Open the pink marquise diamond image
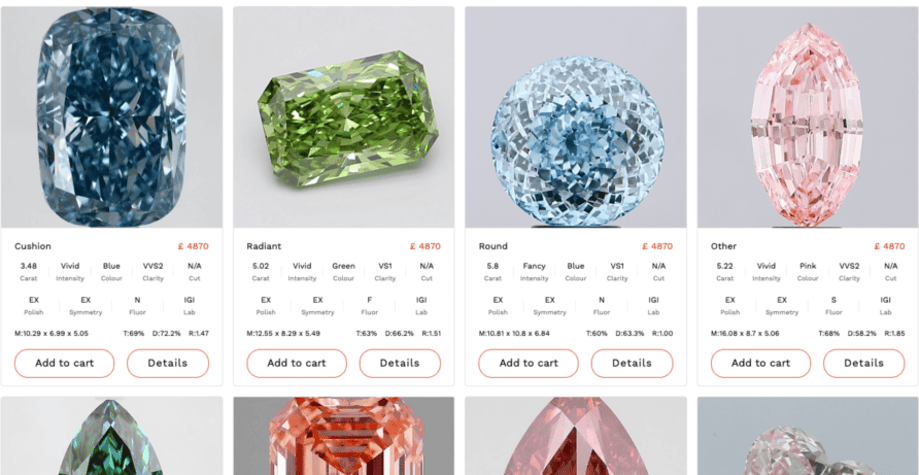The width and height of the screenshot is (919, 475). pos(808,118)
